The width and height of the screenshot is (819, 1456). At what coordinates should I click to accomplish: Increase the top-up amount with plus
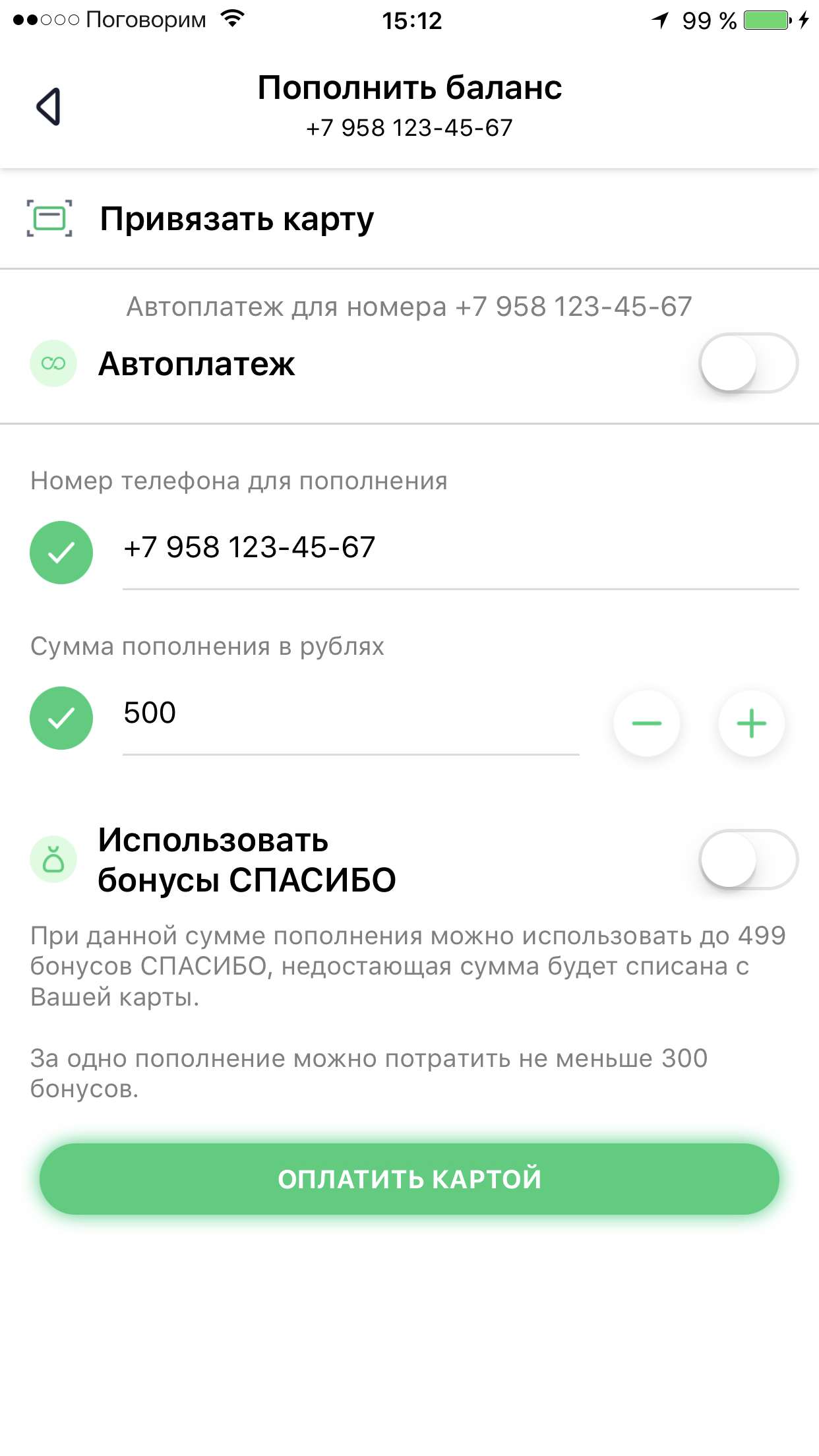pos(752,723)
